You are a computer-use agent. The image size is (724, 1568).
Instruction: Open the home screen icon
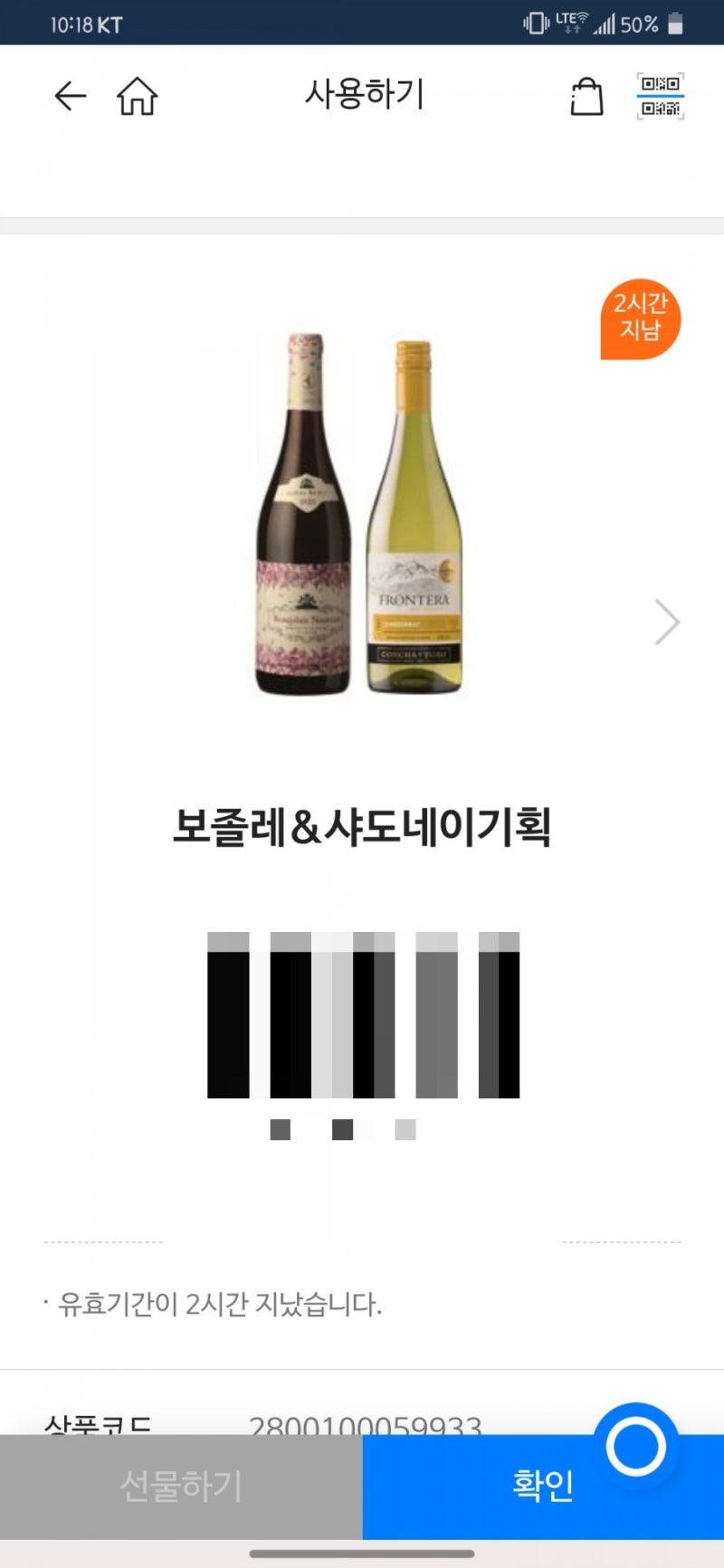(137, 96)
